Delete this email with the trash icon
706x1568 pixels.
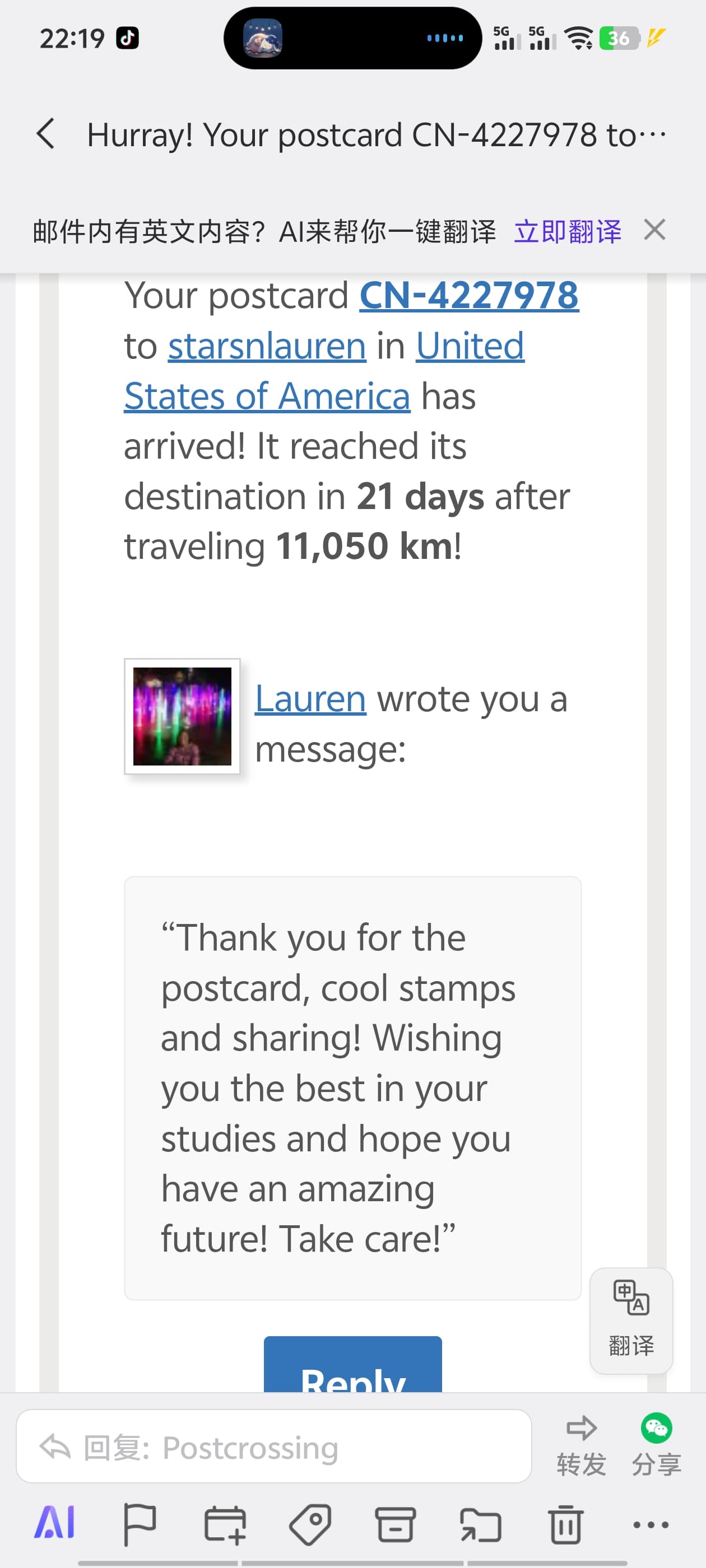click(566, 1524)
